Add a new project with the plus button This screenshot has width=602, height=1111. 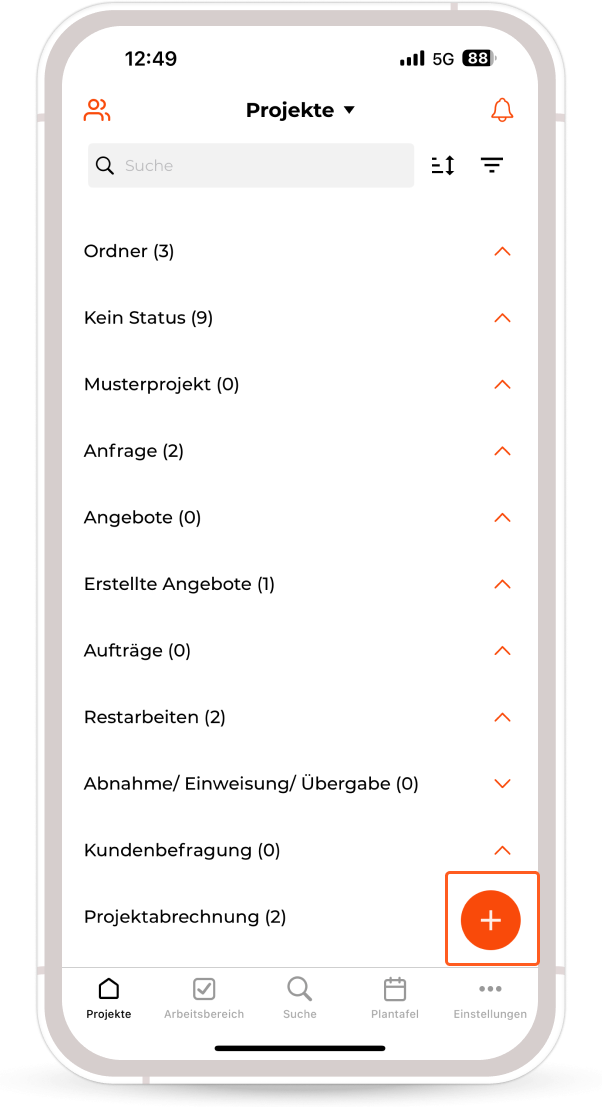[491, 919]
